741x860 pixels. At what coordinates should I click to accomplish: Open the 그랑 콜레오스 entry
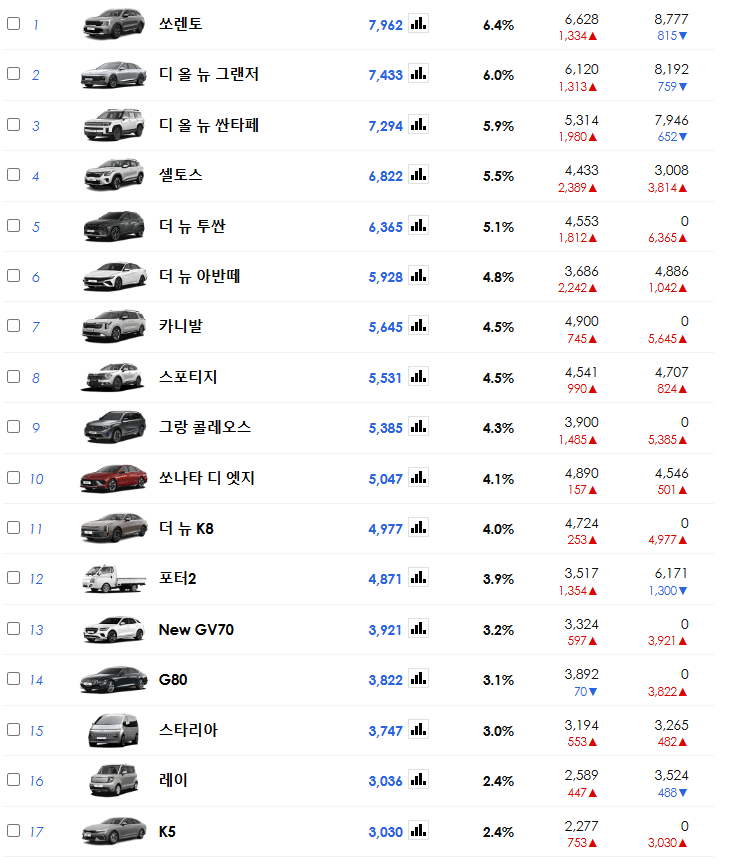204,427
